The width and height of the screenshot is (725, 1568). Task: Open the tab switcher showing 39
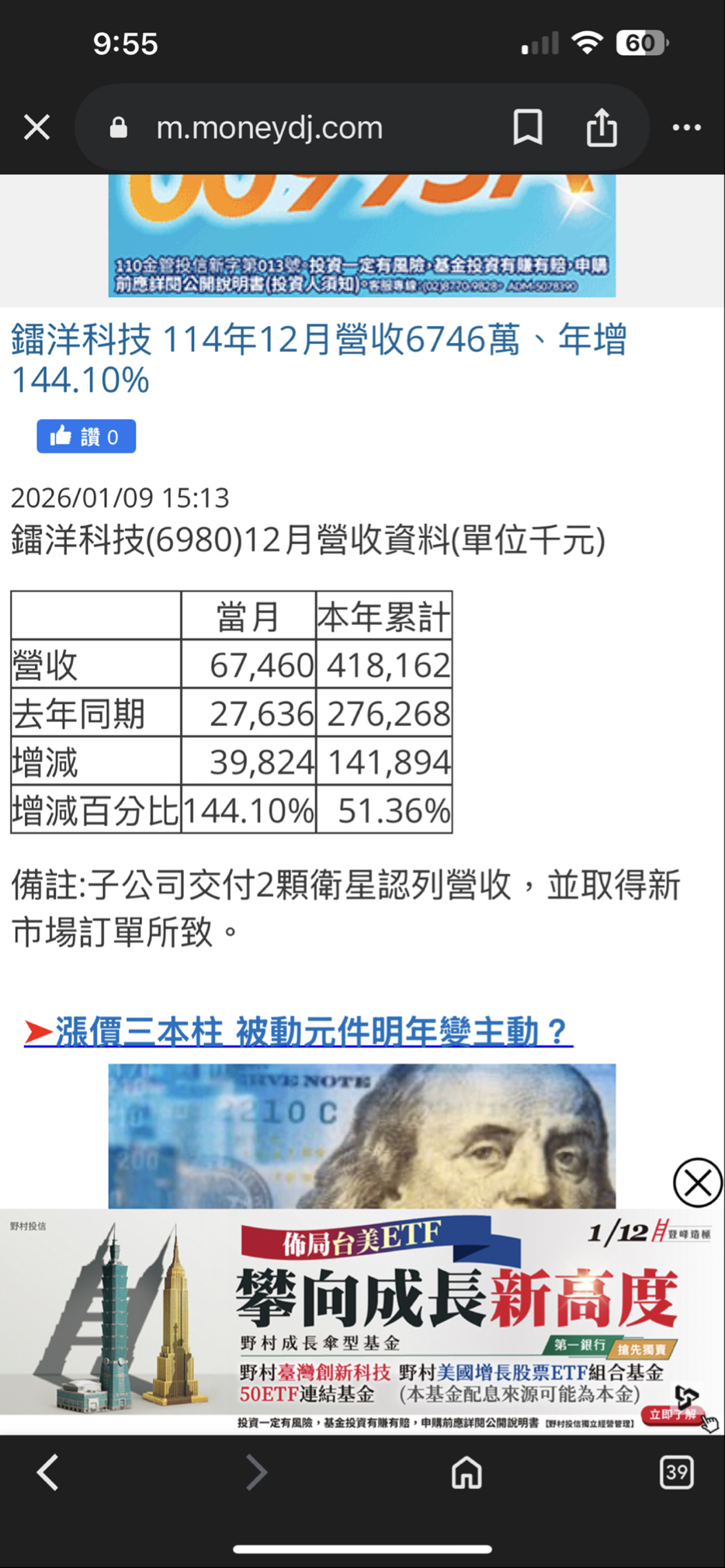pyautogui.click(x=676, y=1473)
